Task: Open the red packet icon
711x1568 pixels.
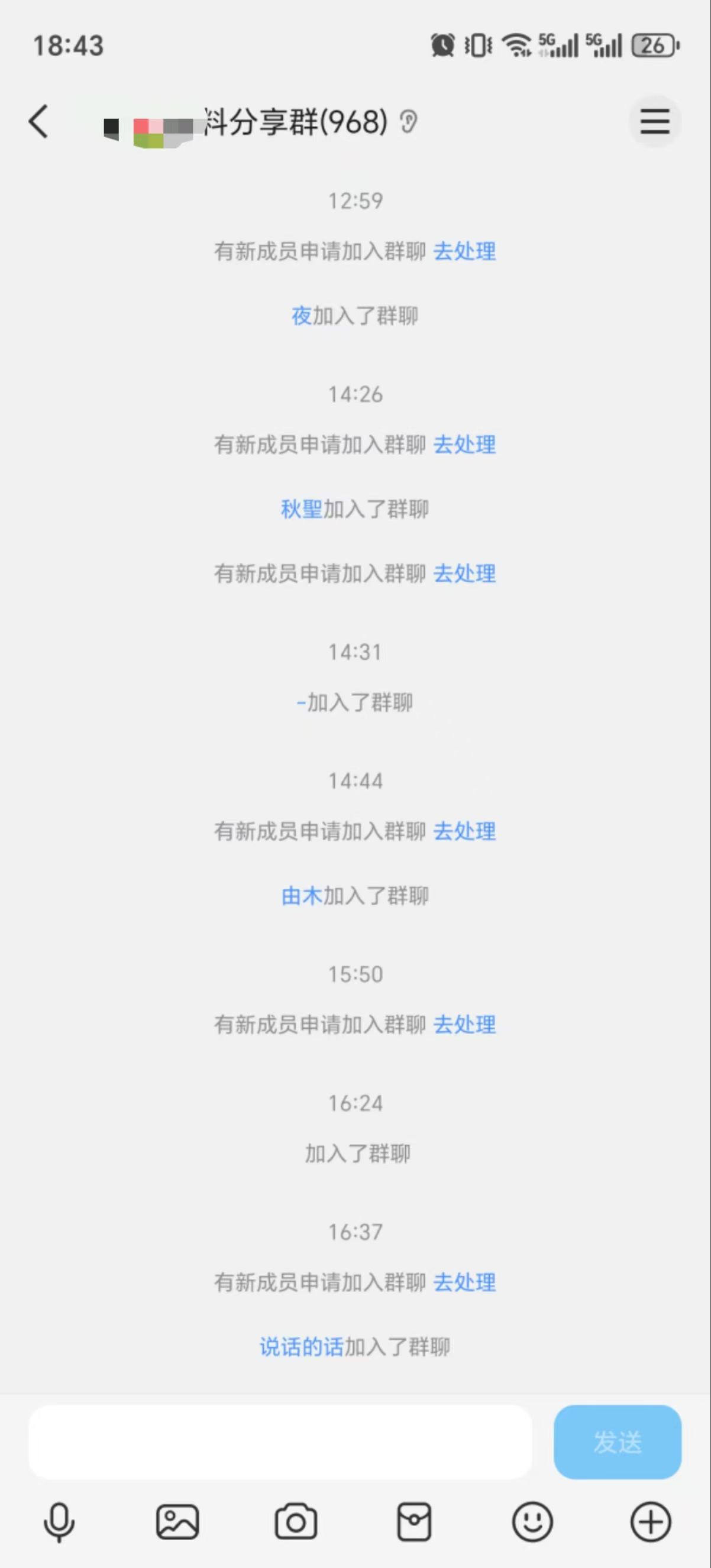Action: 414,1522
